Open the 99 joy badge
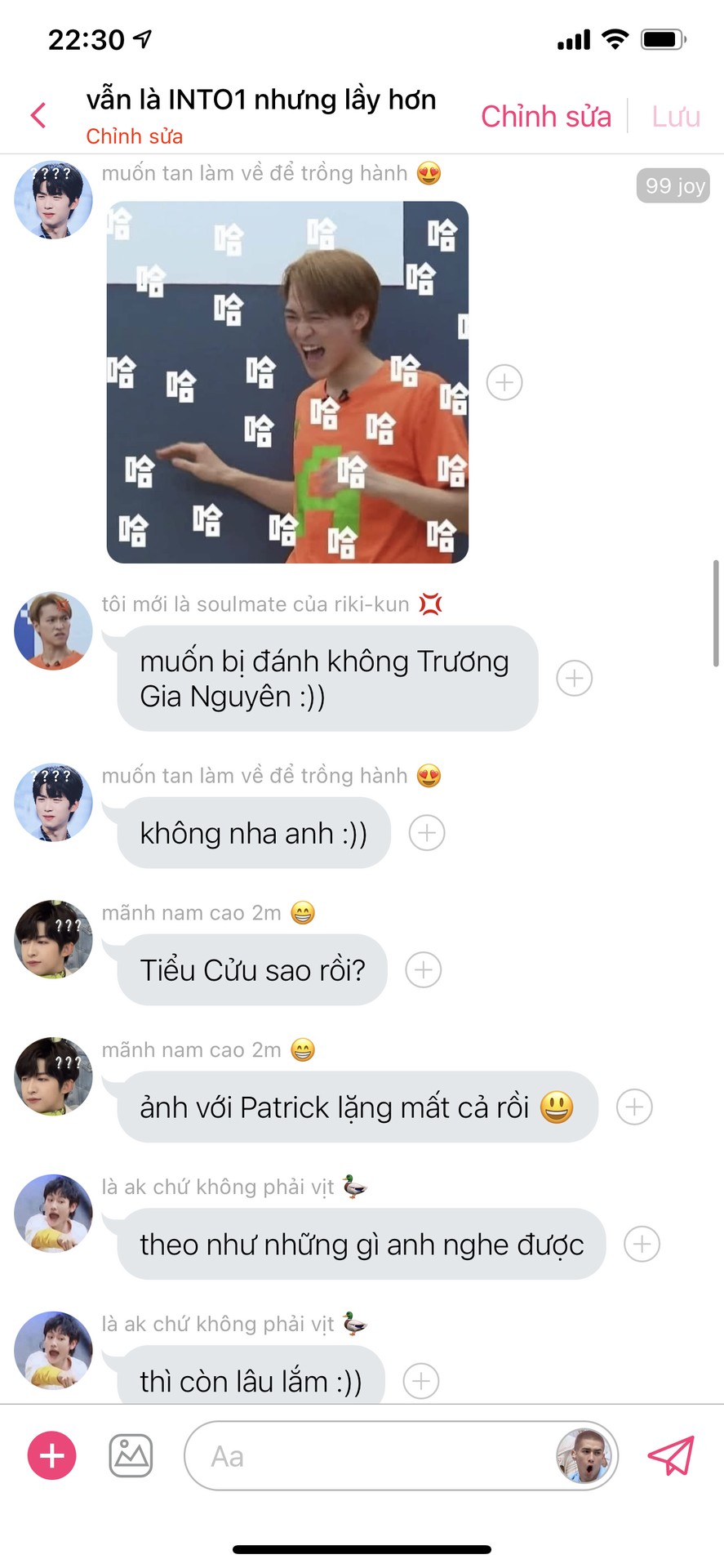Image resolution: width=724 pixels, height=1568 pixels. point(673,186)
